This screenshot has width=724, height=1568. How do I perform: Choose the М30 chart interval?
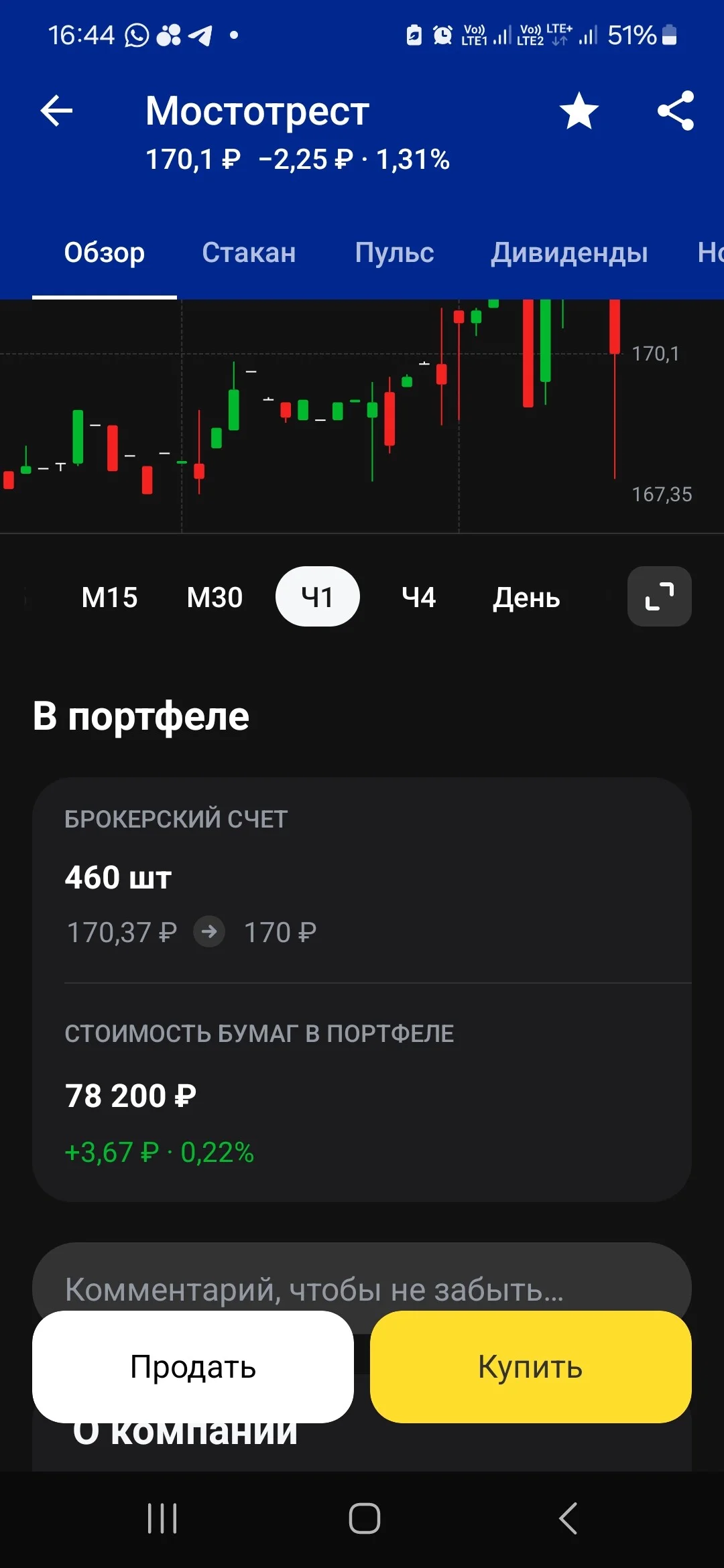[x=215, y=597]
